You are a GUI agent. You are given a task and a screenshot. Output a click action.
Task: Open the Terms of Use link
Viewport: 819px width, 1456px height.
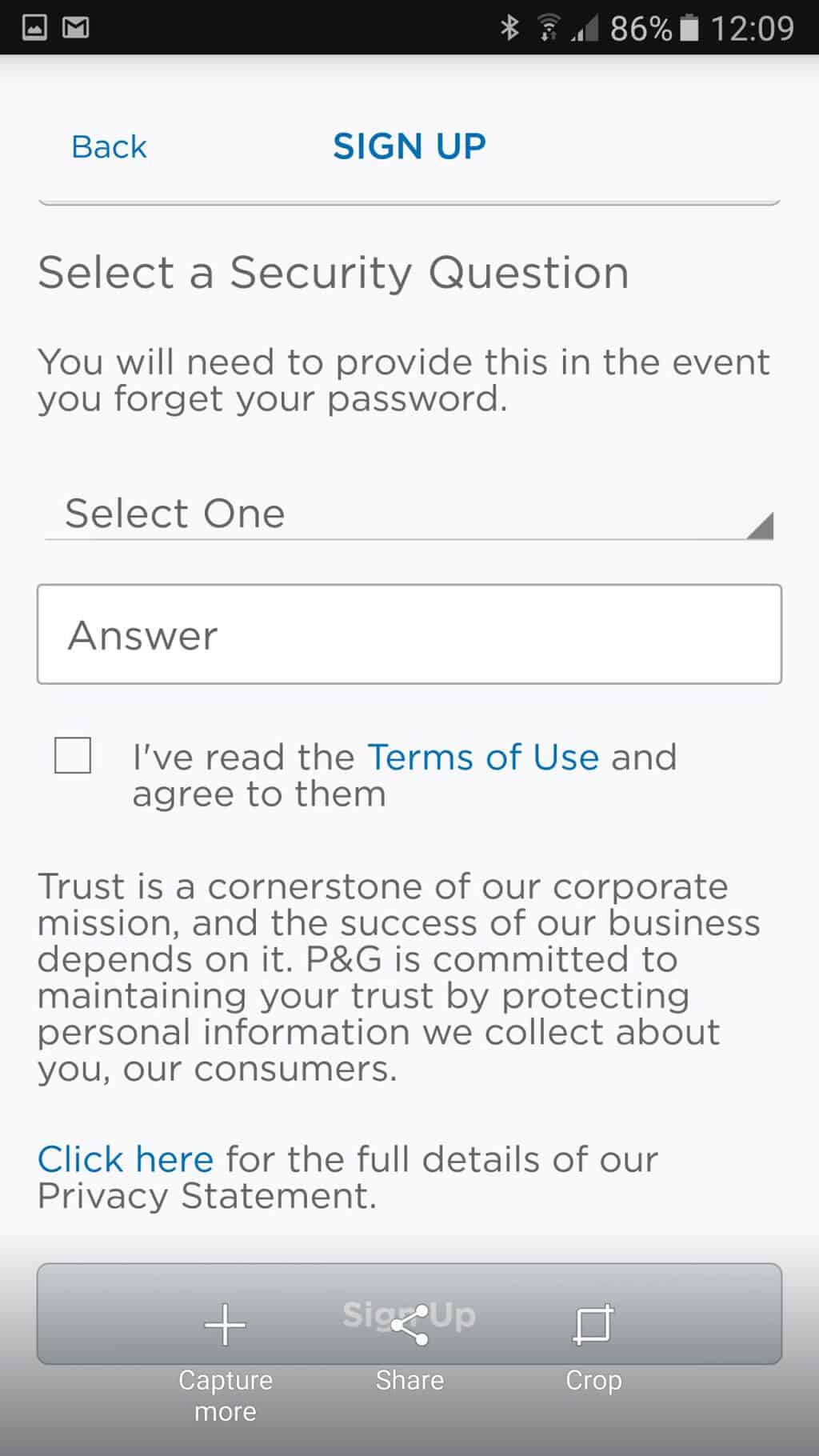point(483,757)
